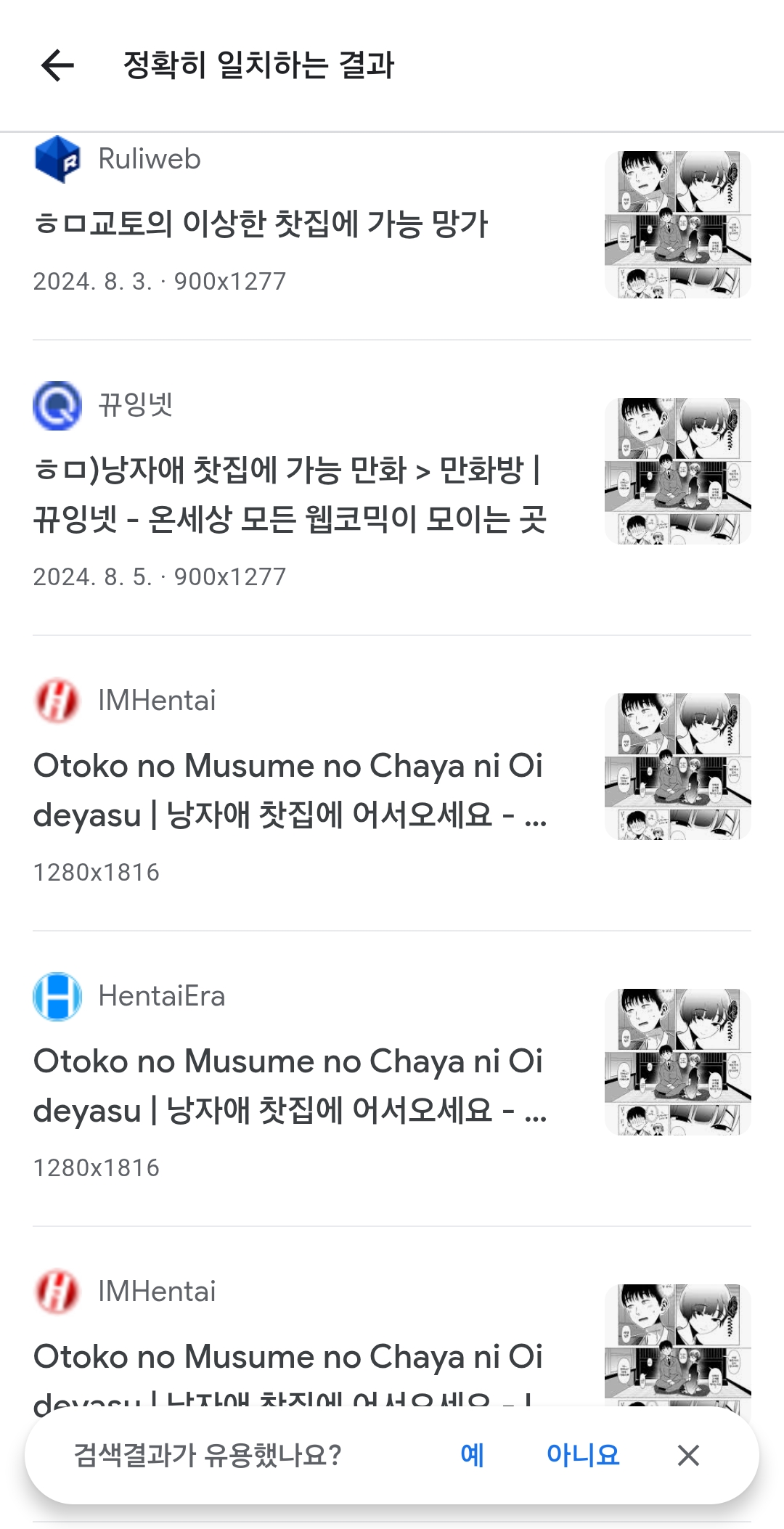The height and width of the screenshot is (1529, 784).
Task: Answer 아니요 to the feedback prompt
Action: 583,1455
